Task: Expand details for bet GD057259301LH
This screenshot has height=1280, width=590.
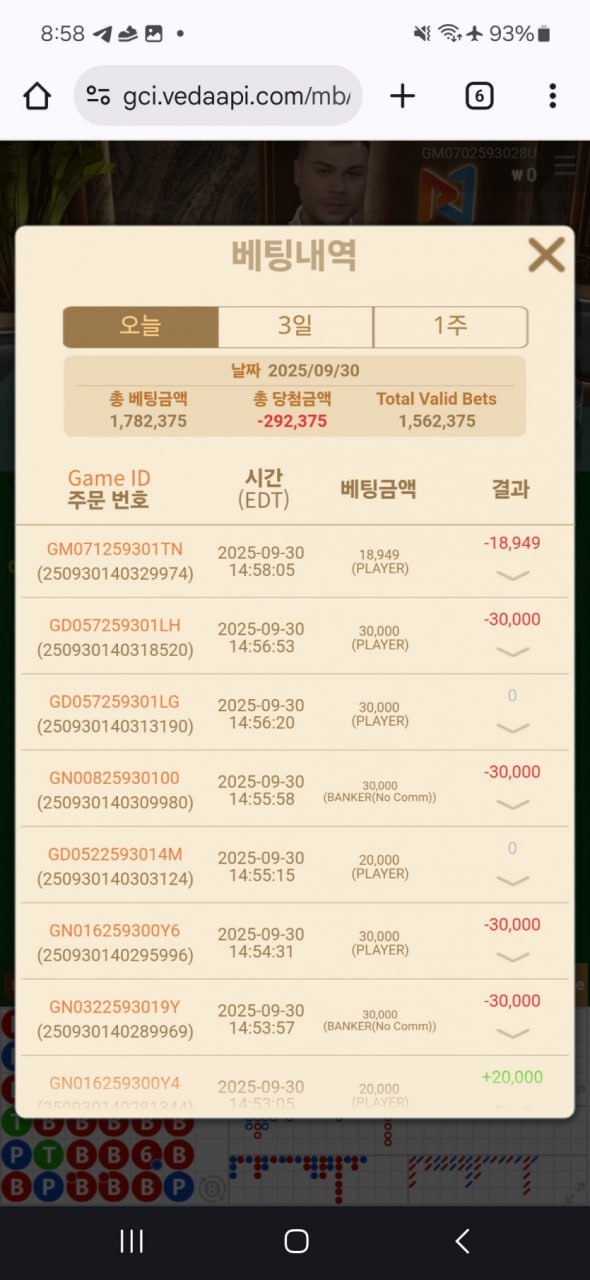Action: pos(512,651)
